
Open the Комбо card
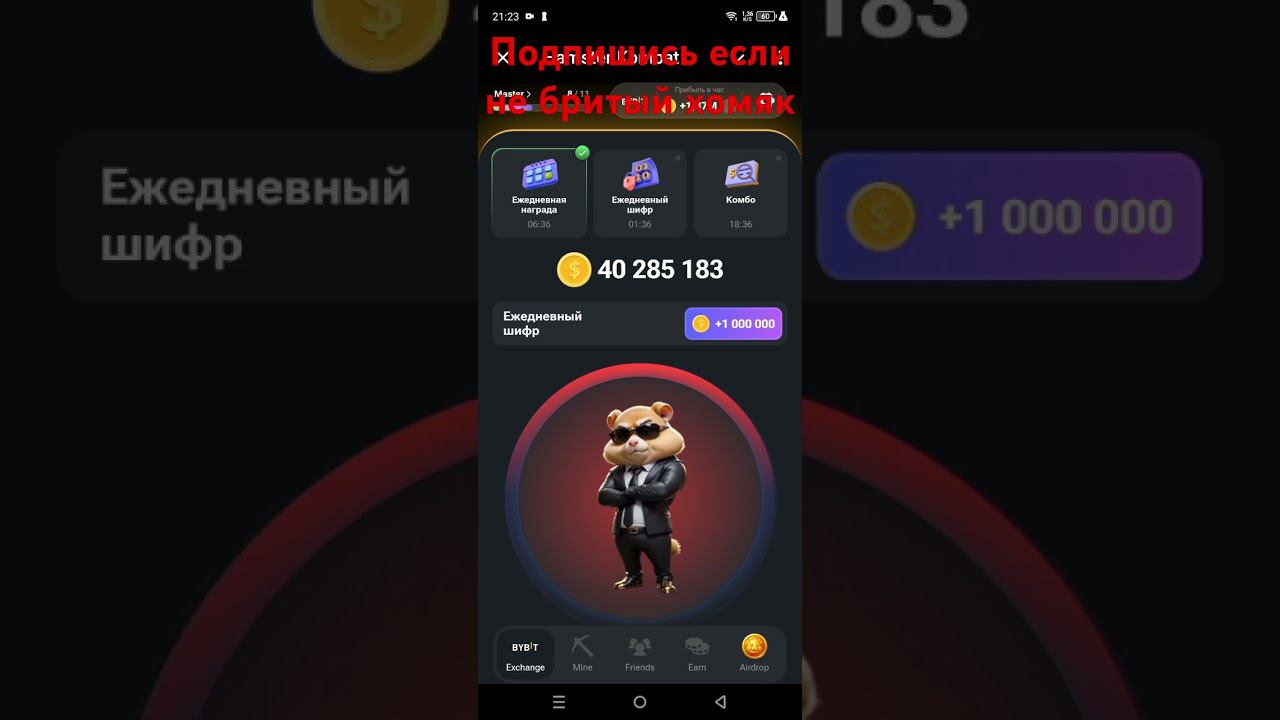pos(740,193)
